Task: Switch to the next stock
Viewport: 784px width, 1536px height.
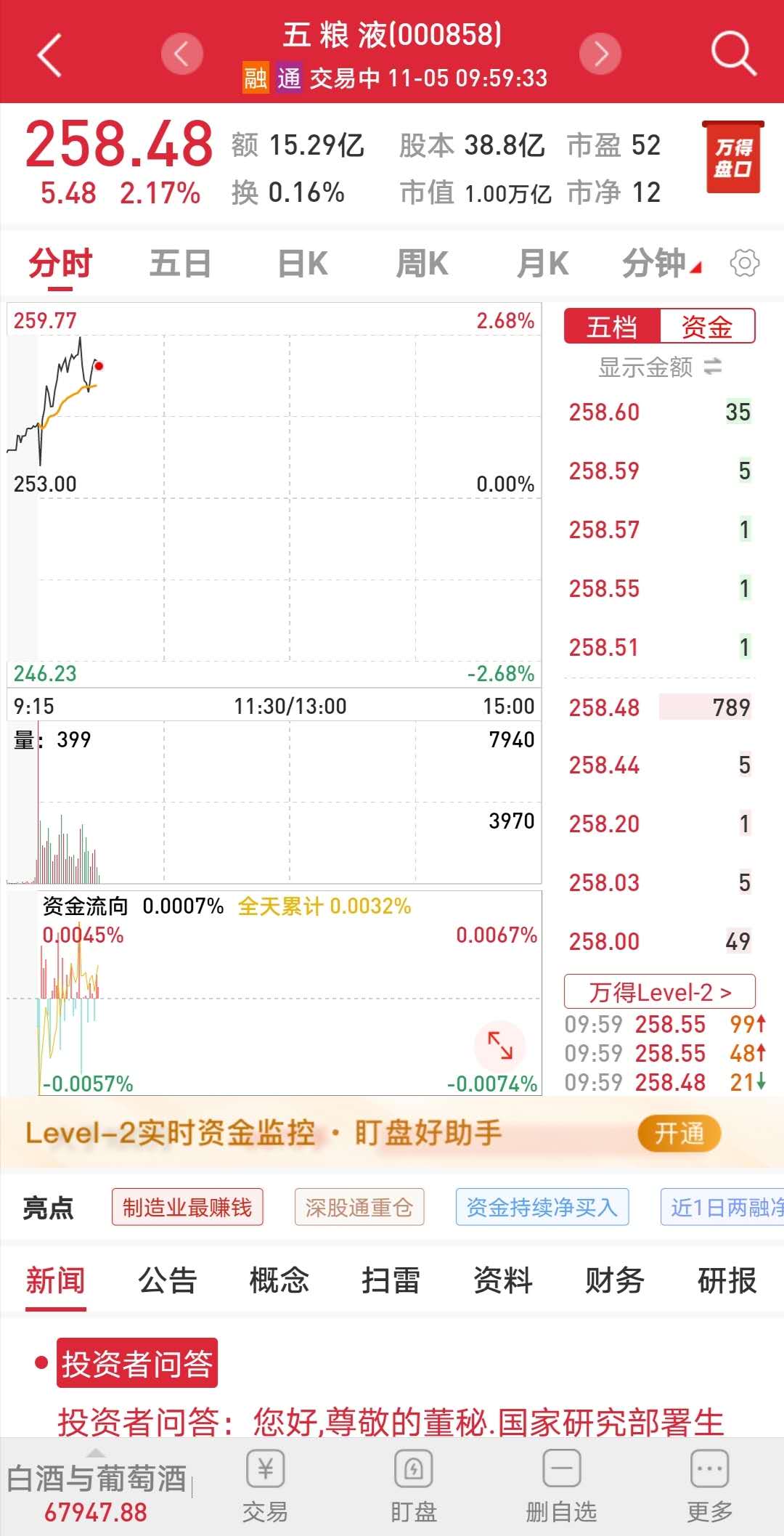Action: (600, 54)
